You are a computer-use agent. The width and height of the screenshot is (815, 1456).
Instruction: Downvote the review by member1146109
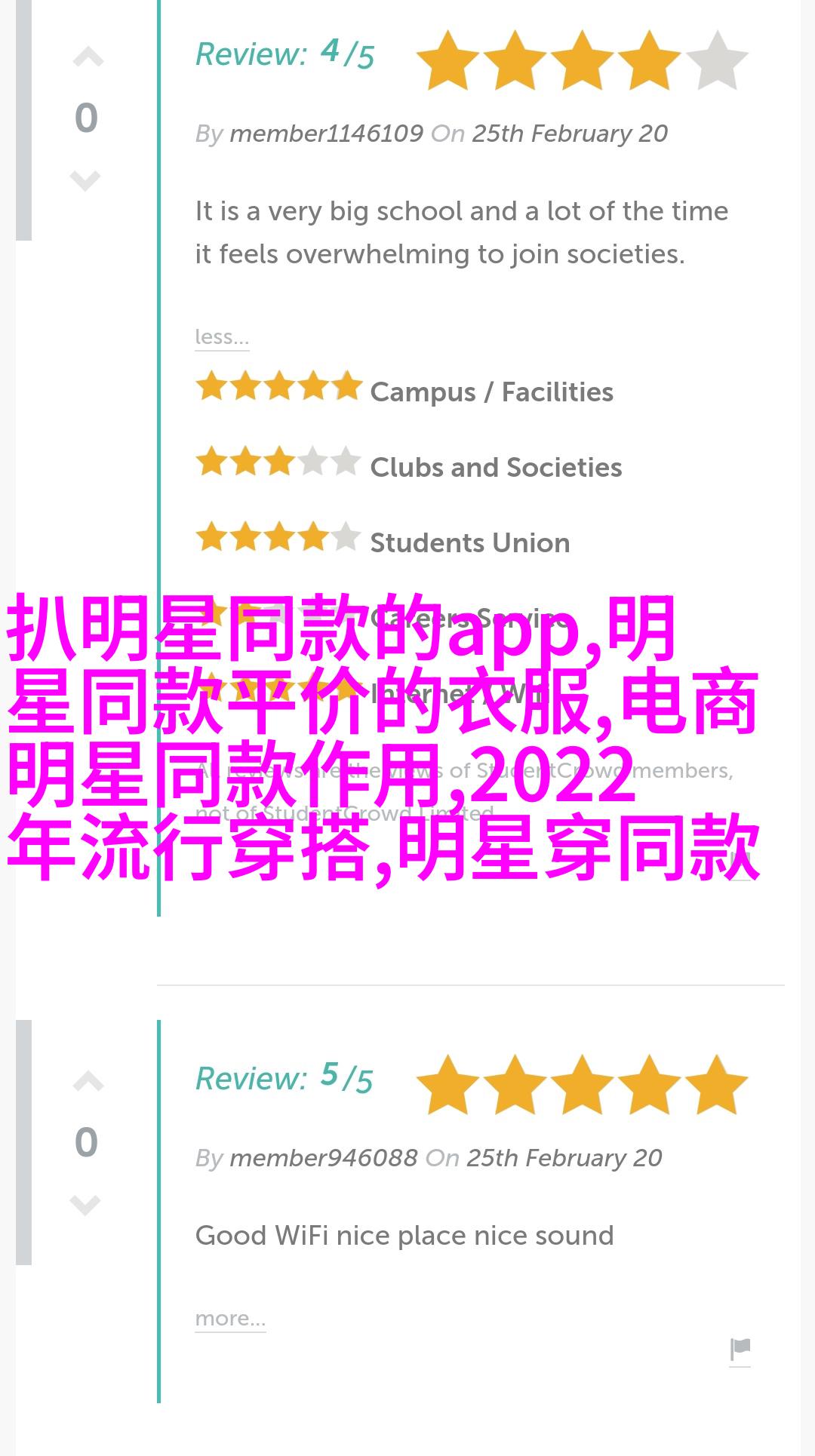click(x=85, y=181)
